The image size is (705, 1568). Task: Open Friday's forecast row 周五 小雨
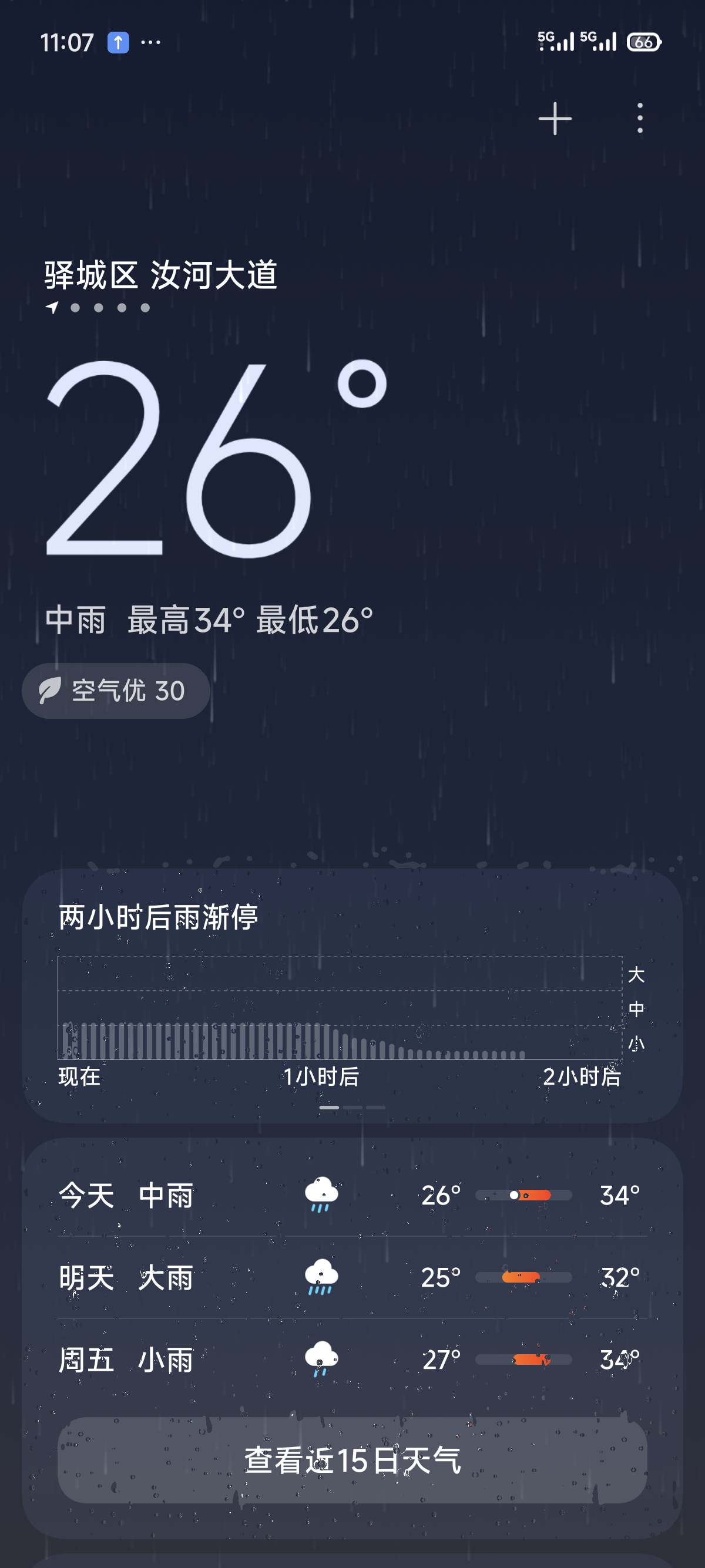pyautogui.click(x=352, y=1359)
